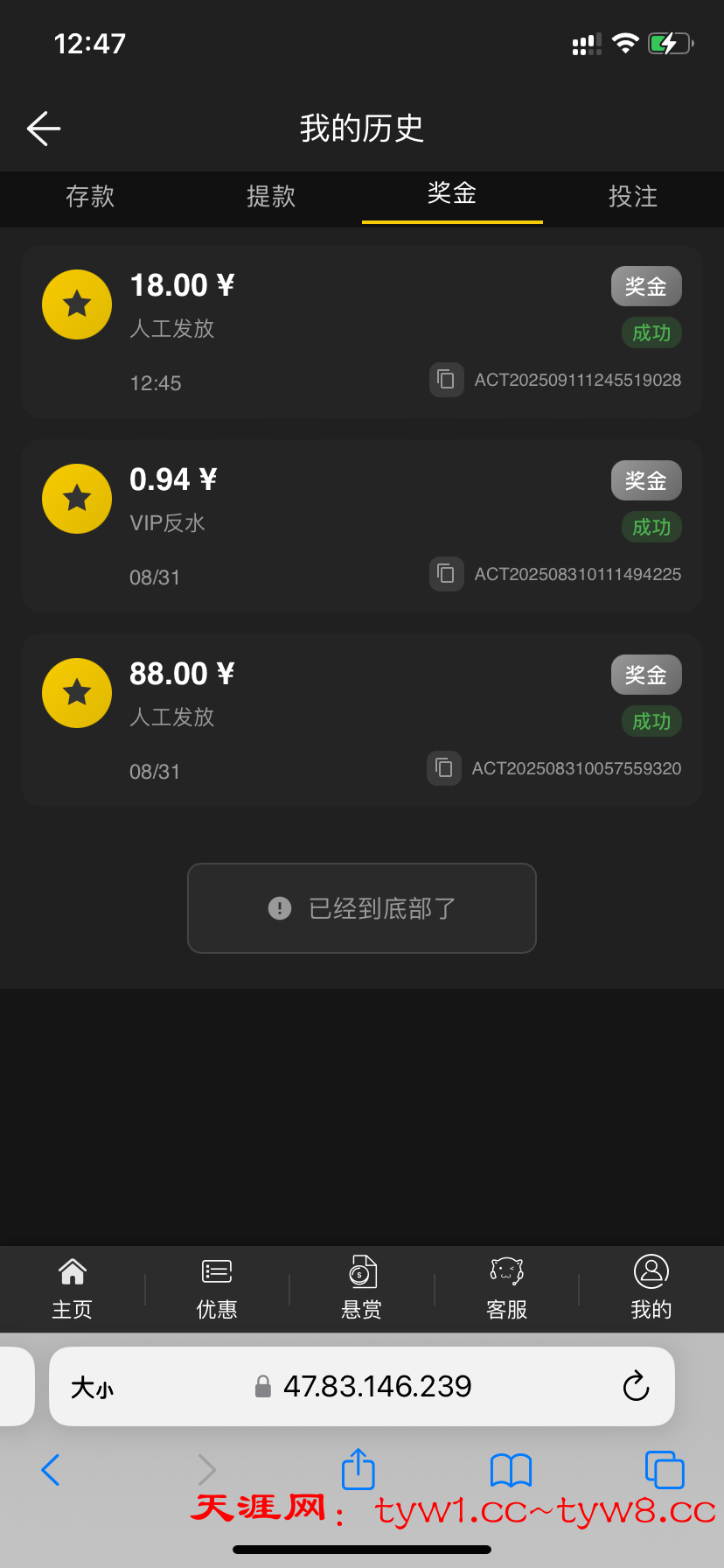Image resolution: width=724 pixels, height=1568 pixels.
Task: Copy order number ACT202509111245519028
Action: [x=446, y=380]
